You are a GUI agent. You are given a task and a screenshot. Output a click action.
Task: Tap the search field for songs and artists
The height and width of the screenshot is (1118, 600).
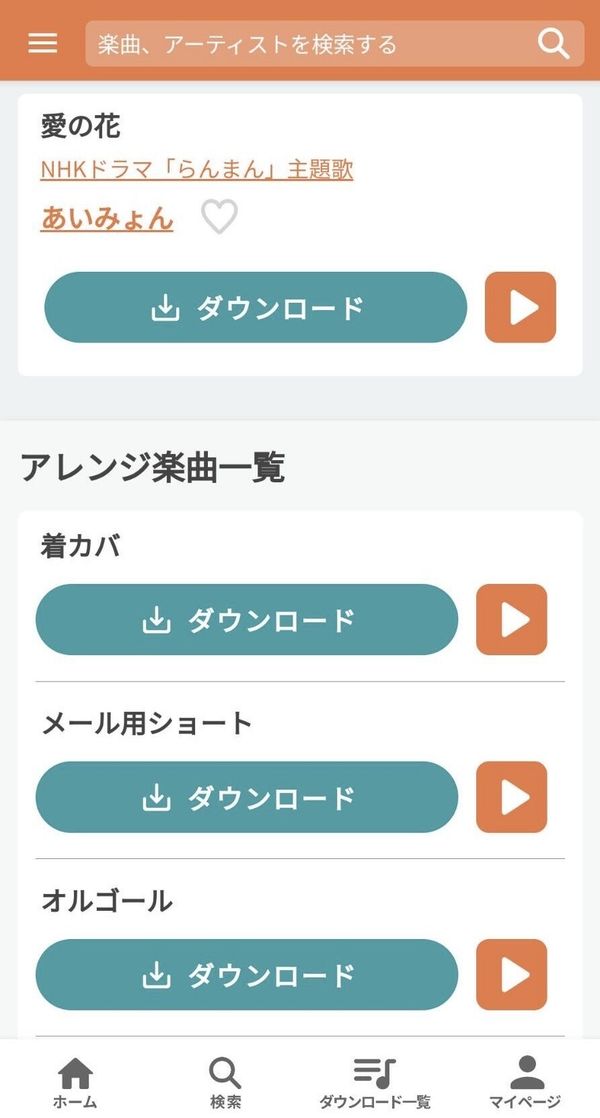click(x=314, y=44)
